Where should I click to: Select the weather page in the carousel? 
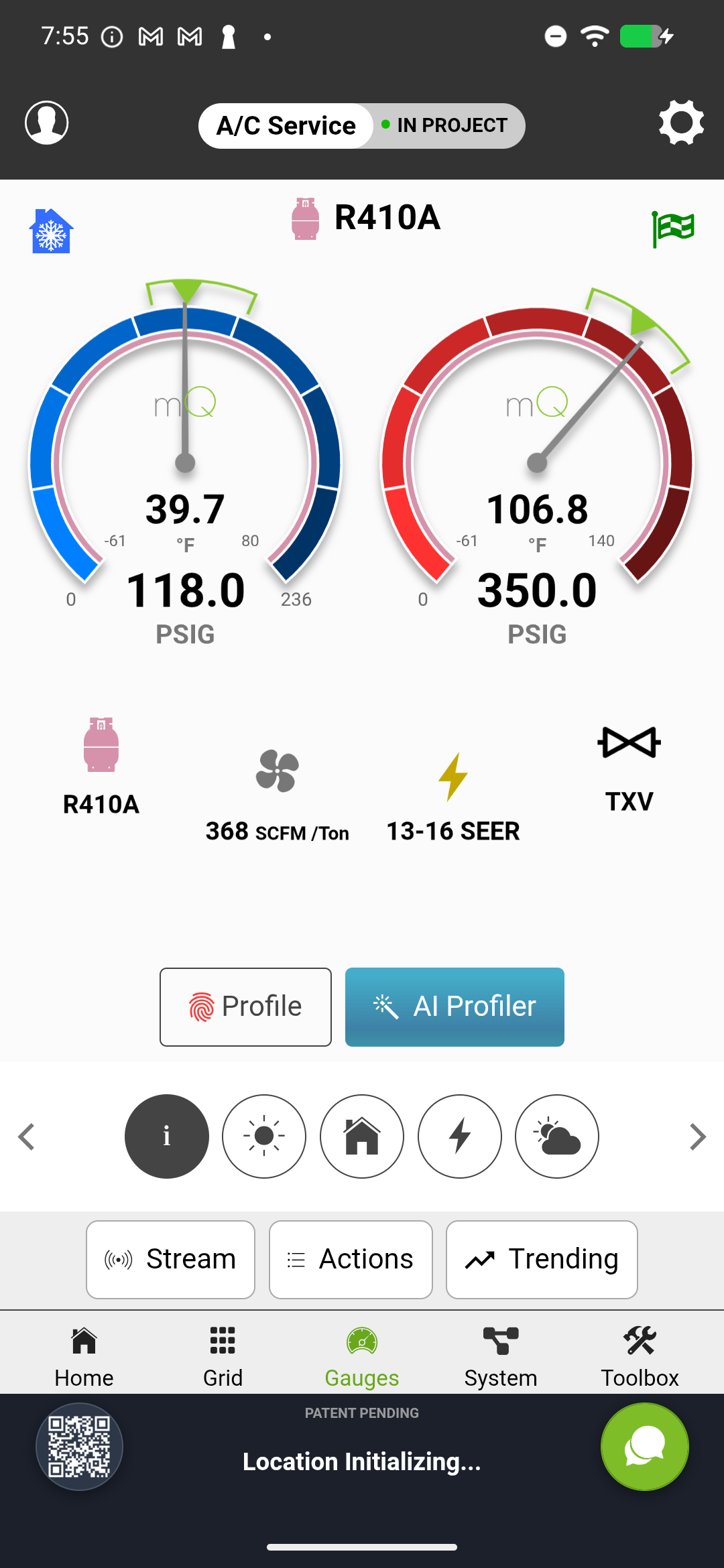click(556, 1136)
